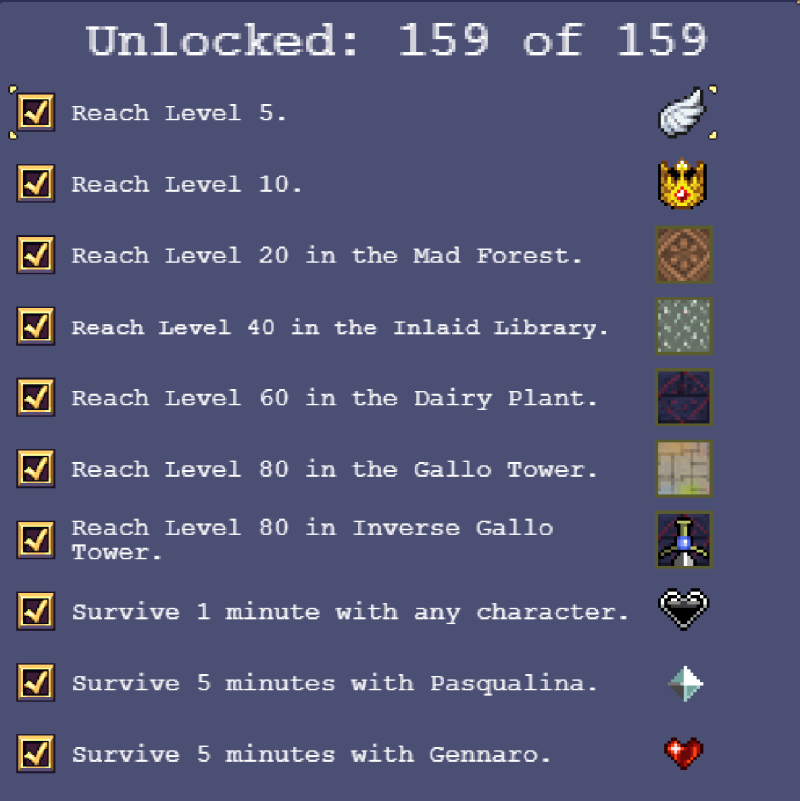
Task: Select Survive 5 minutes with Pasqualina
Action: coord(334,683)
